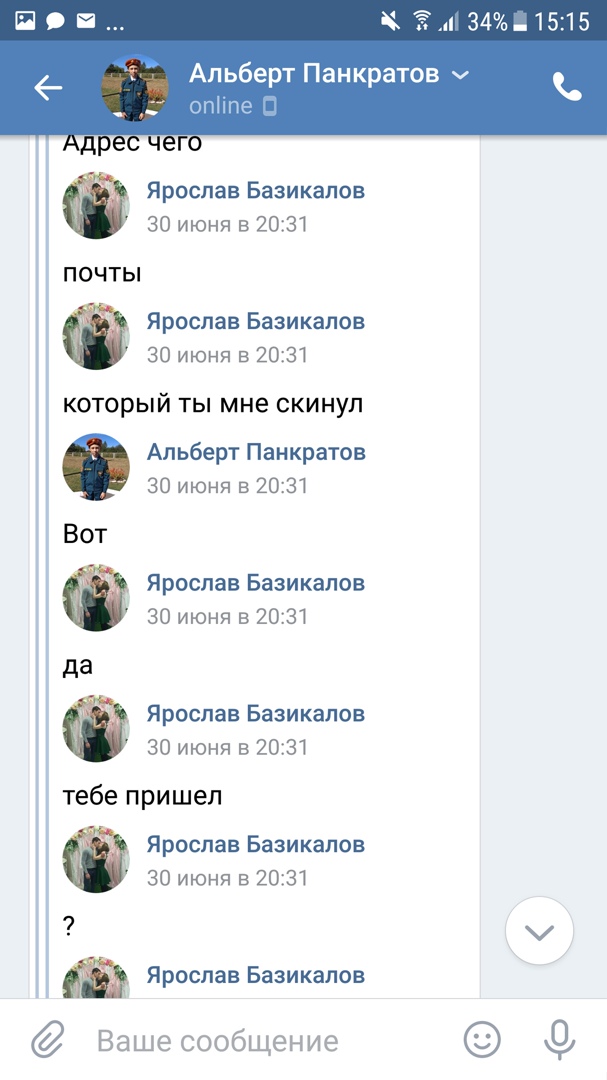Open the chat header profile avatar
607x1080 pixels.
[x=135, y=88]
